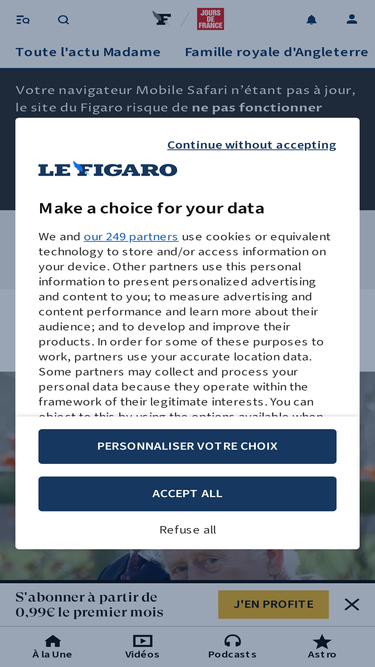Viewport: 375px width, 667px height.
Task: Open the user account icon
Action: (x=352, y=19)
